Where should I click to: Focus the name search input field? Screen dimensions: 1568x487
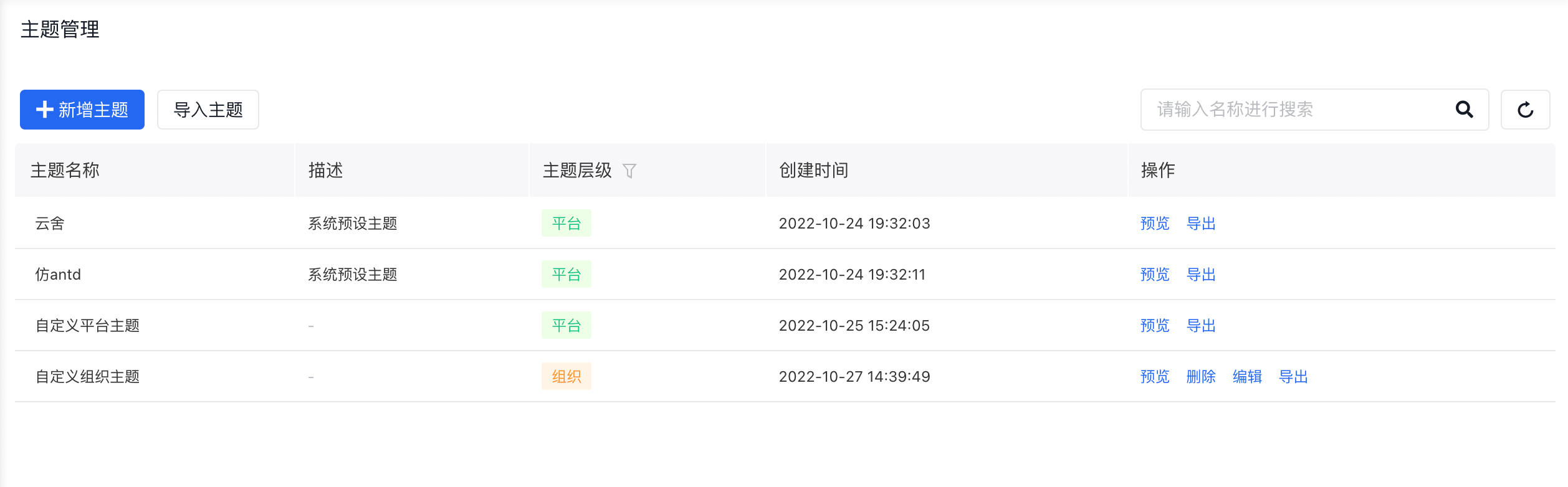click(x=1296, y=110)
